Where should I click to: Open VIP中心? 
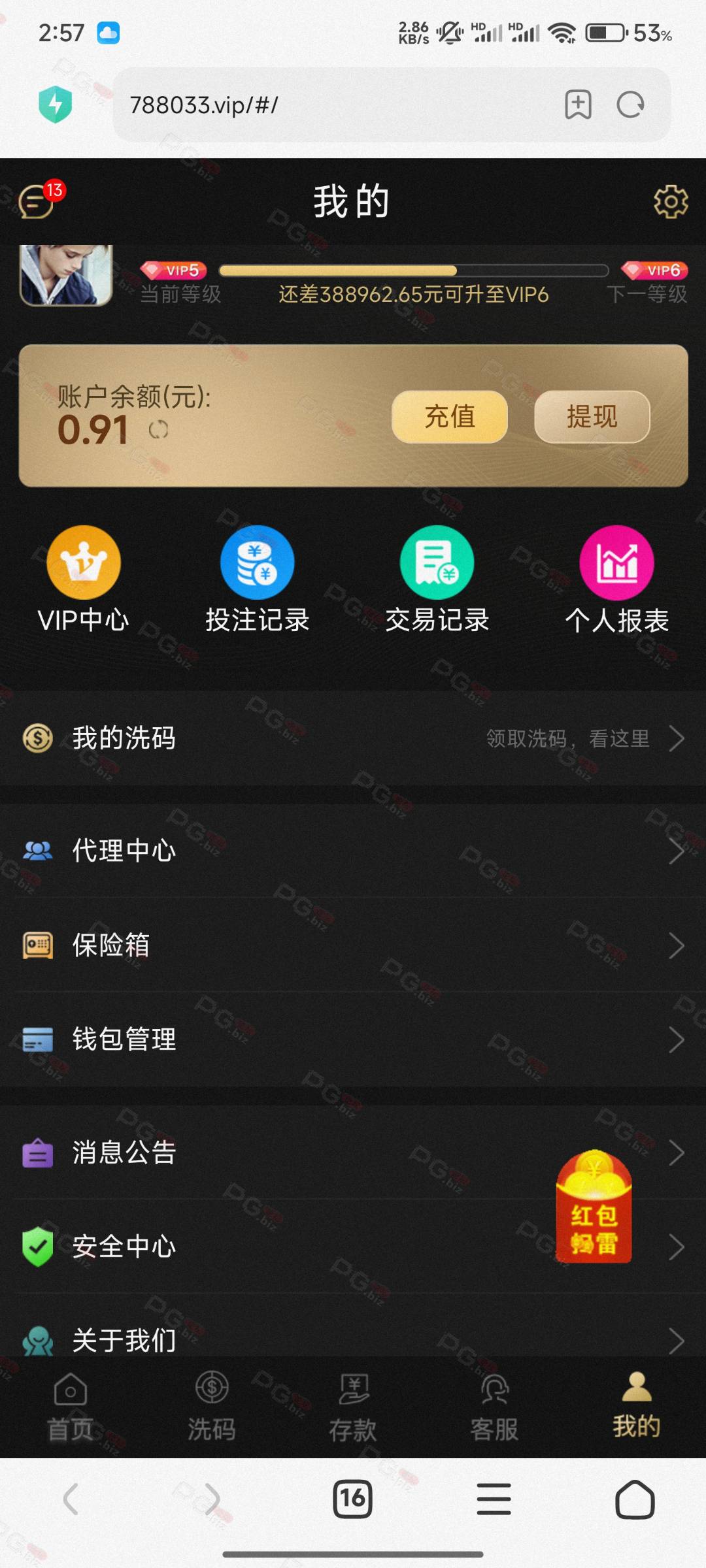[84, 580]
